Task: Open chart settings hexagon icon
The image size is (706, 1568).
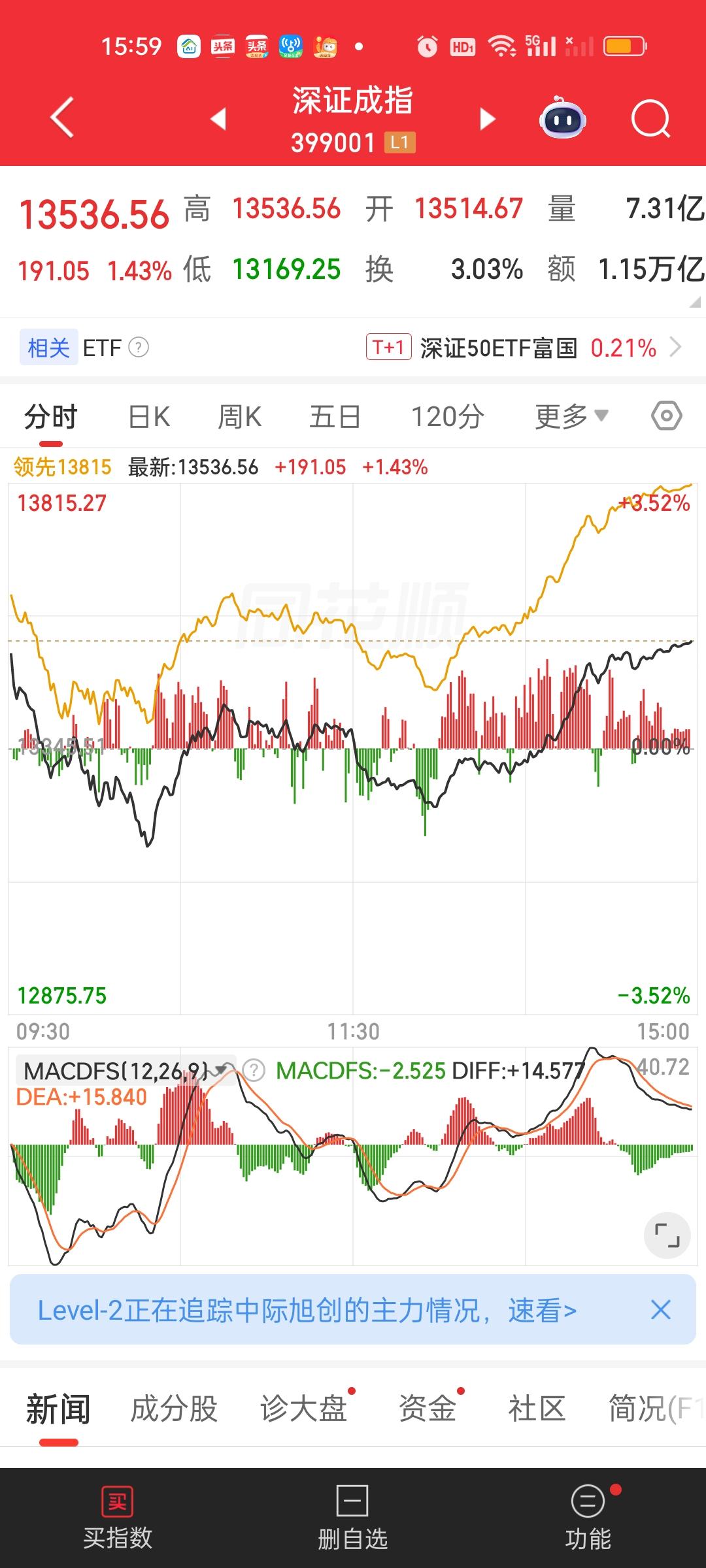Action: (666, 416)
